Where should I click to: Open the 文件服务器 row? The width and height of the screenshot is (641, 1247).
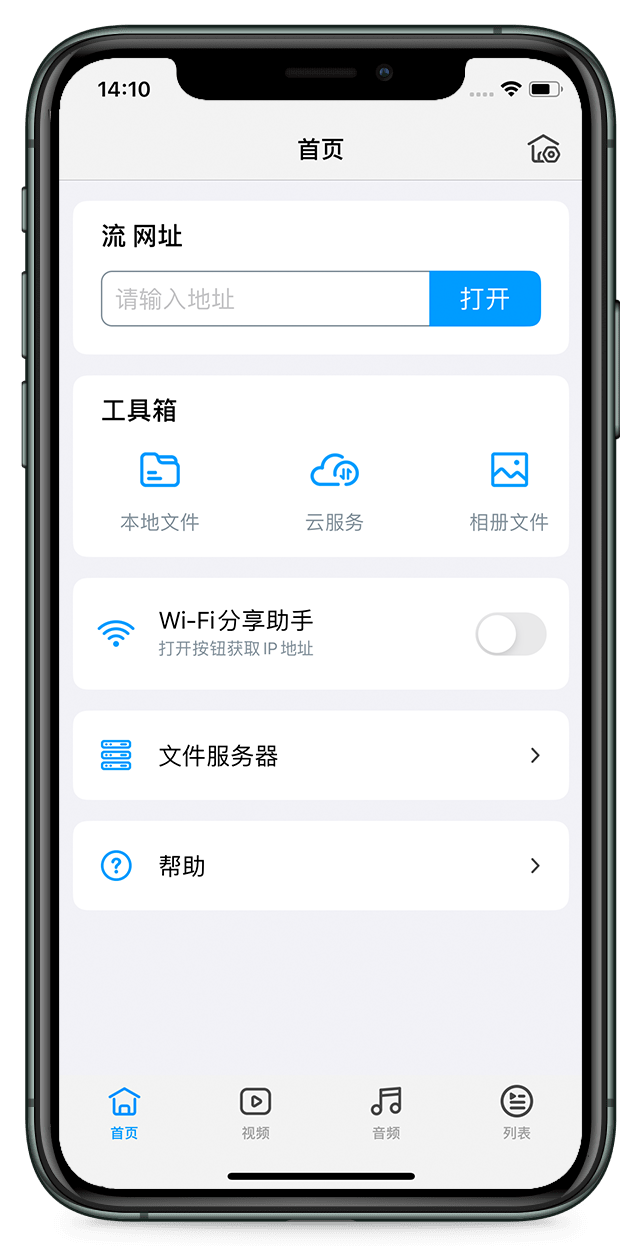[320, 756]
